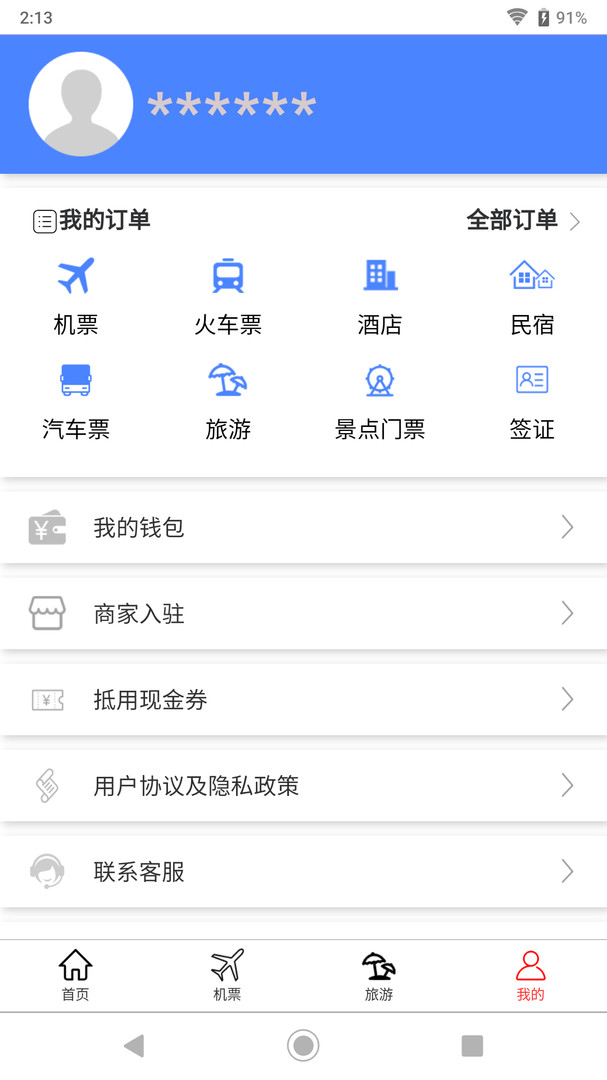This screenshot has height=1080, width=607.
Task: Open 火车票 train ticket orders
Action: pos(227,296)
